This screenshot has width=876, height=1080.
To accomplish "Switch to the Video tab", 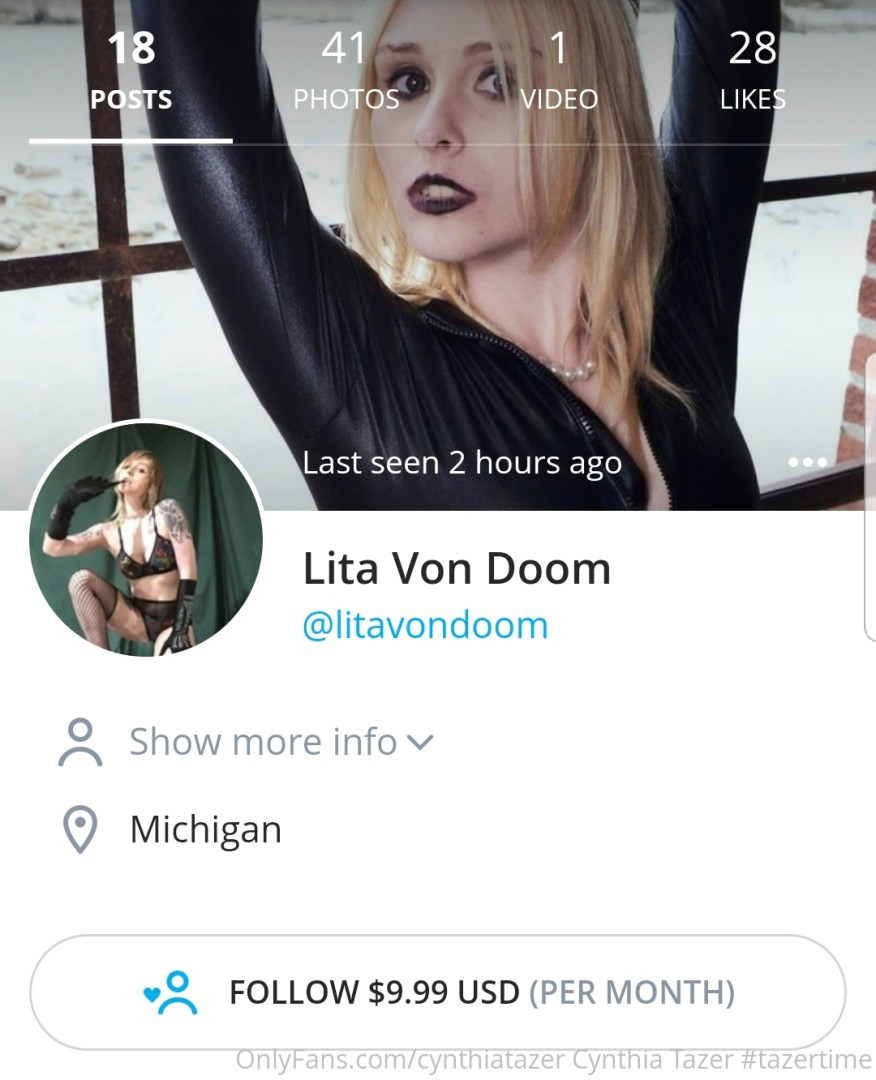I will (558, 72).
